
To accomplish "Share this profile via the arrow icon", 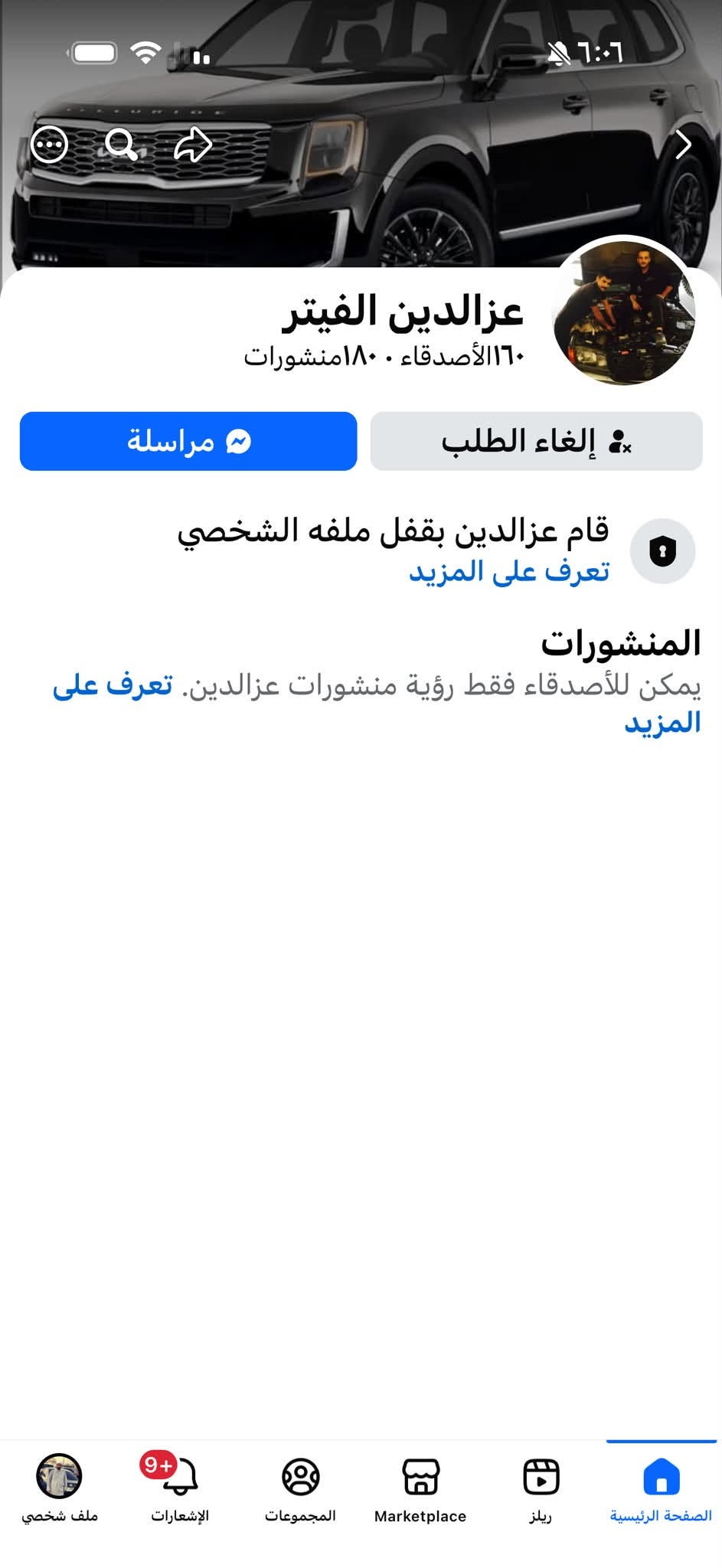I will coord(192,144).
